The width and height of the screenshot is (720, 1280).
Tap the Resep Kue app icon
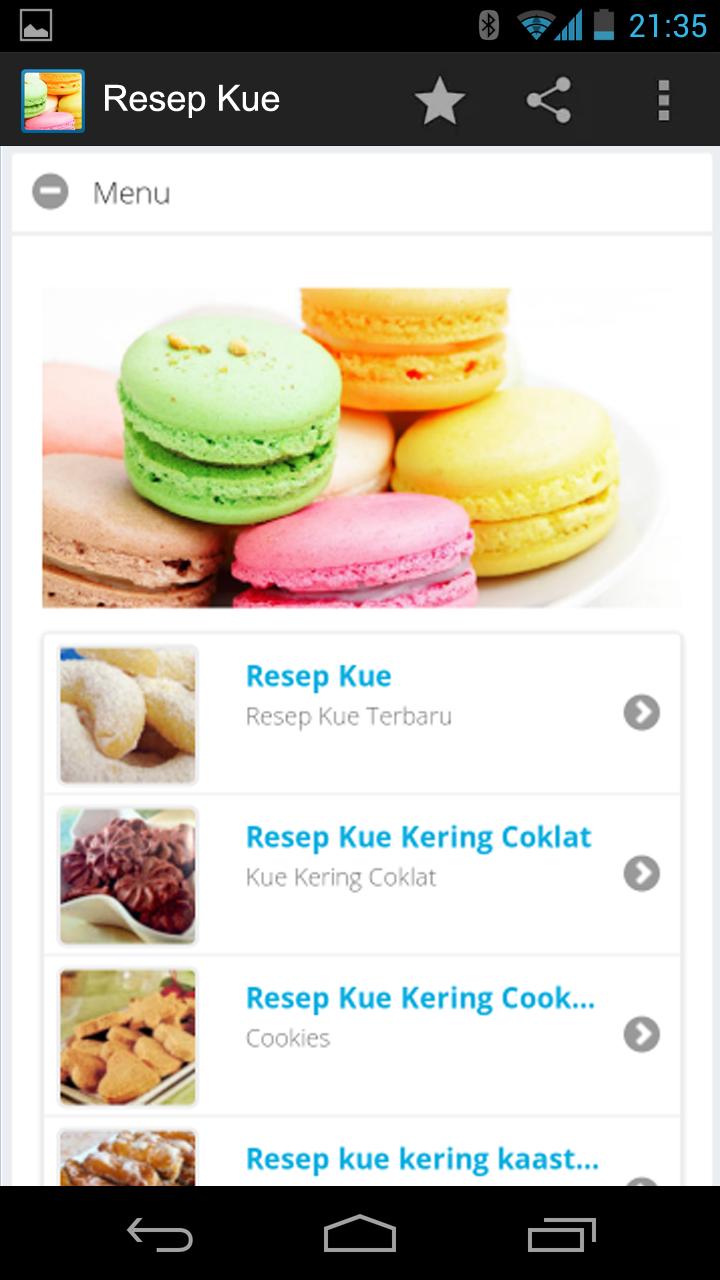point(52,100)
